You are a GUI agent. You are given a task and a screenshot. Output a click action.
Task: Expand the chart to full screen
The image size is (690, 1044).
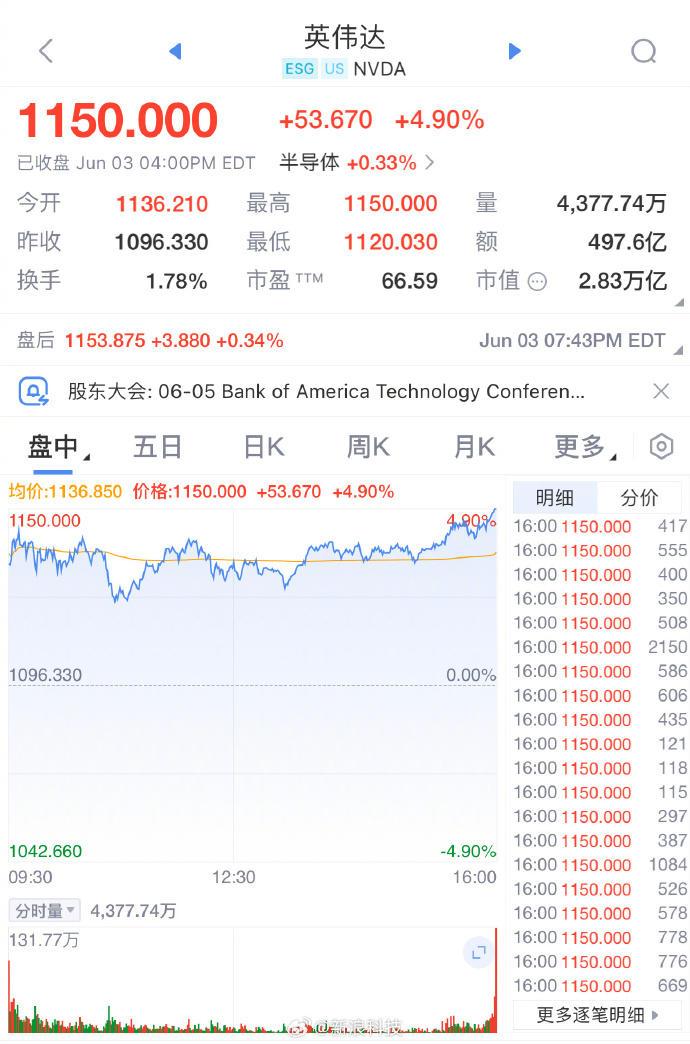click(478, 953)
